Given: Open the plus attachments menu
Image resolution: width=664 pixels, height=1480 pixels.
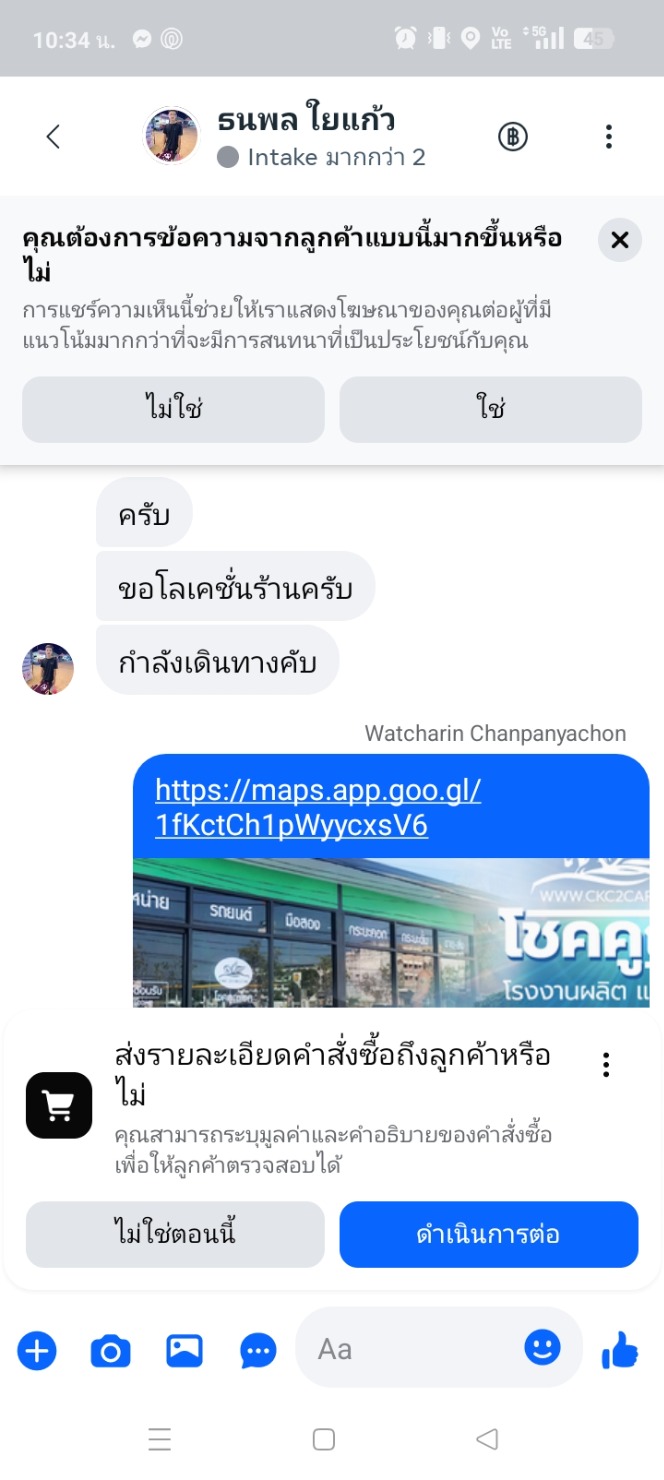Looking at the screenshot, I should (x=37, y=1352).
